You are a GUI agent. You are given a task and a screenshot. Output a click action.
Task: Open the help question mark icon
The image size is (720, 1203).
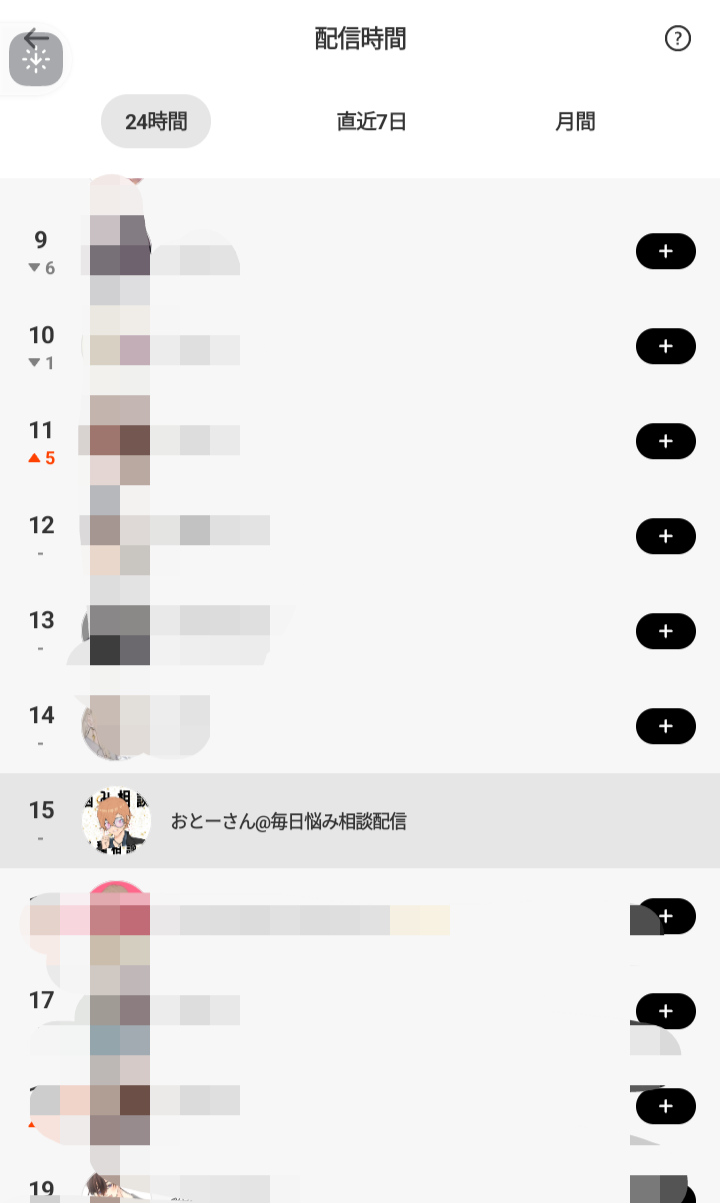678,39
